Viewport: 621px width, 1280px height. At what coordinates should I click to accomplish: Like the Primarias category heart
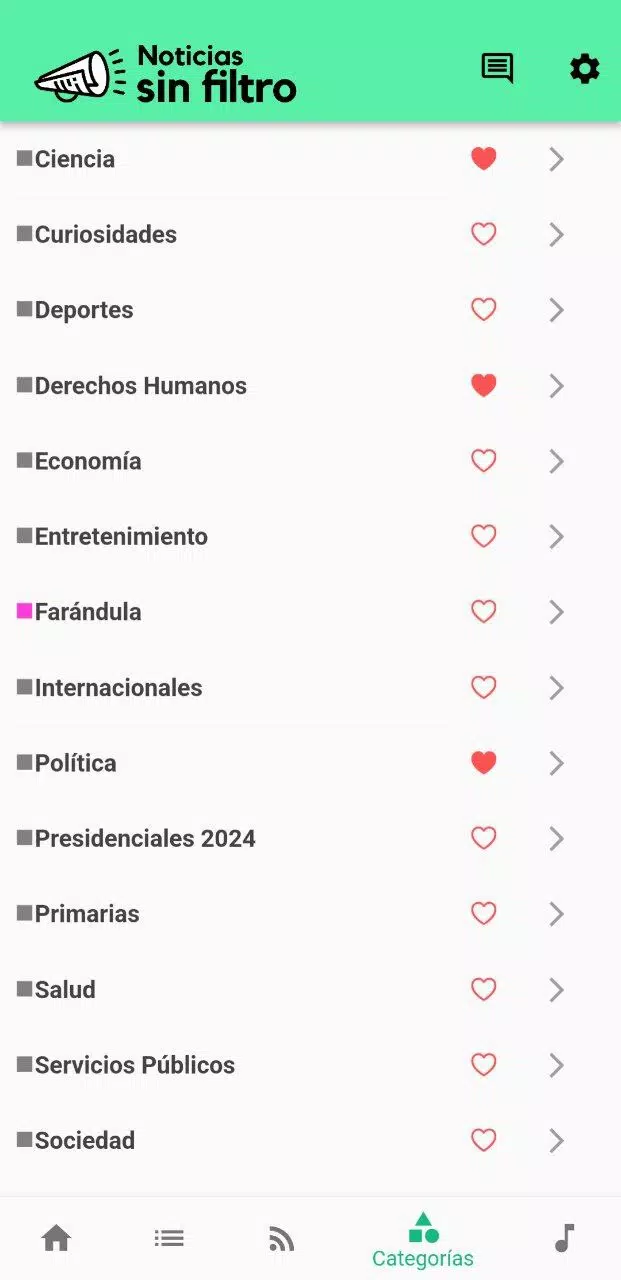(484, 914)
